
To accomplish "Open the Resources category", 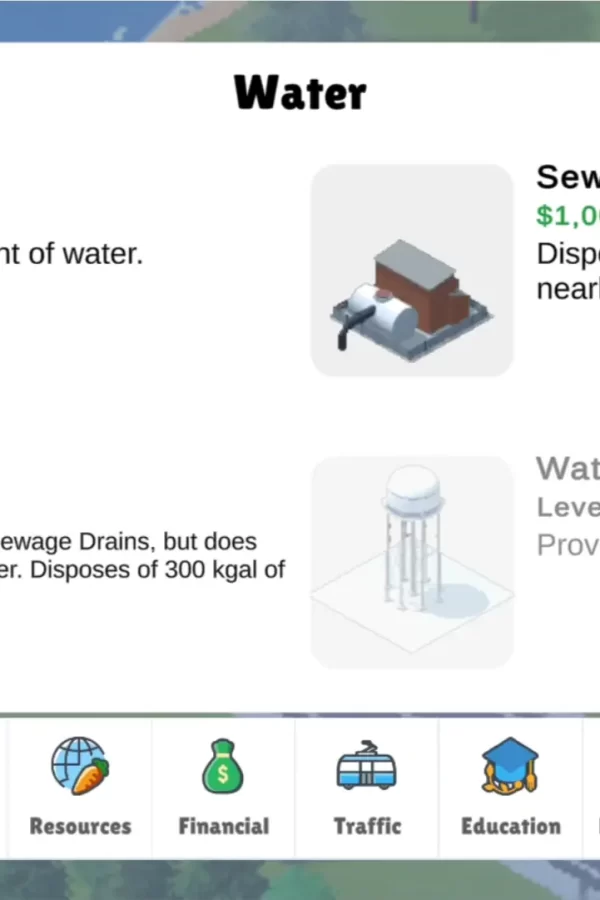I will point(80,787).
